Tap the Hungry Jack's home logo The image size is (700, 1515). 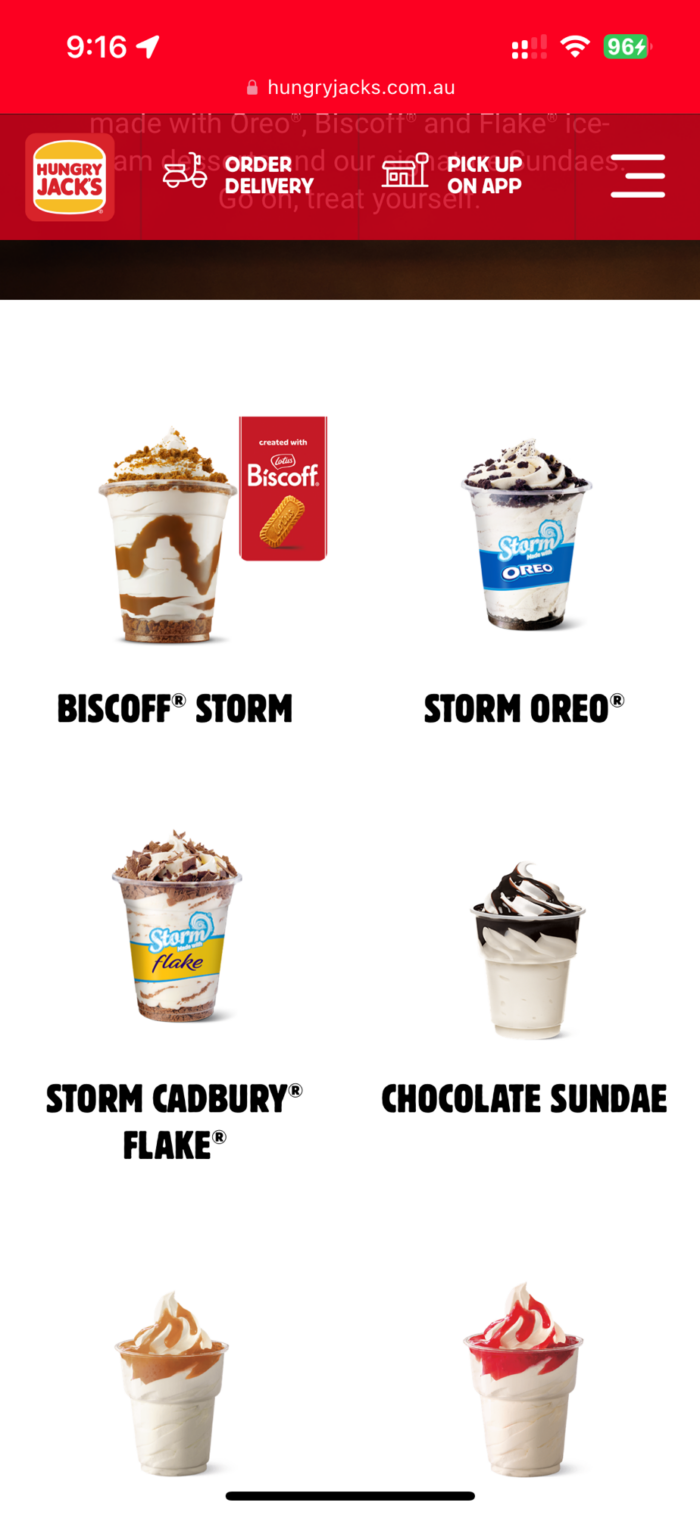coord(69,177)
